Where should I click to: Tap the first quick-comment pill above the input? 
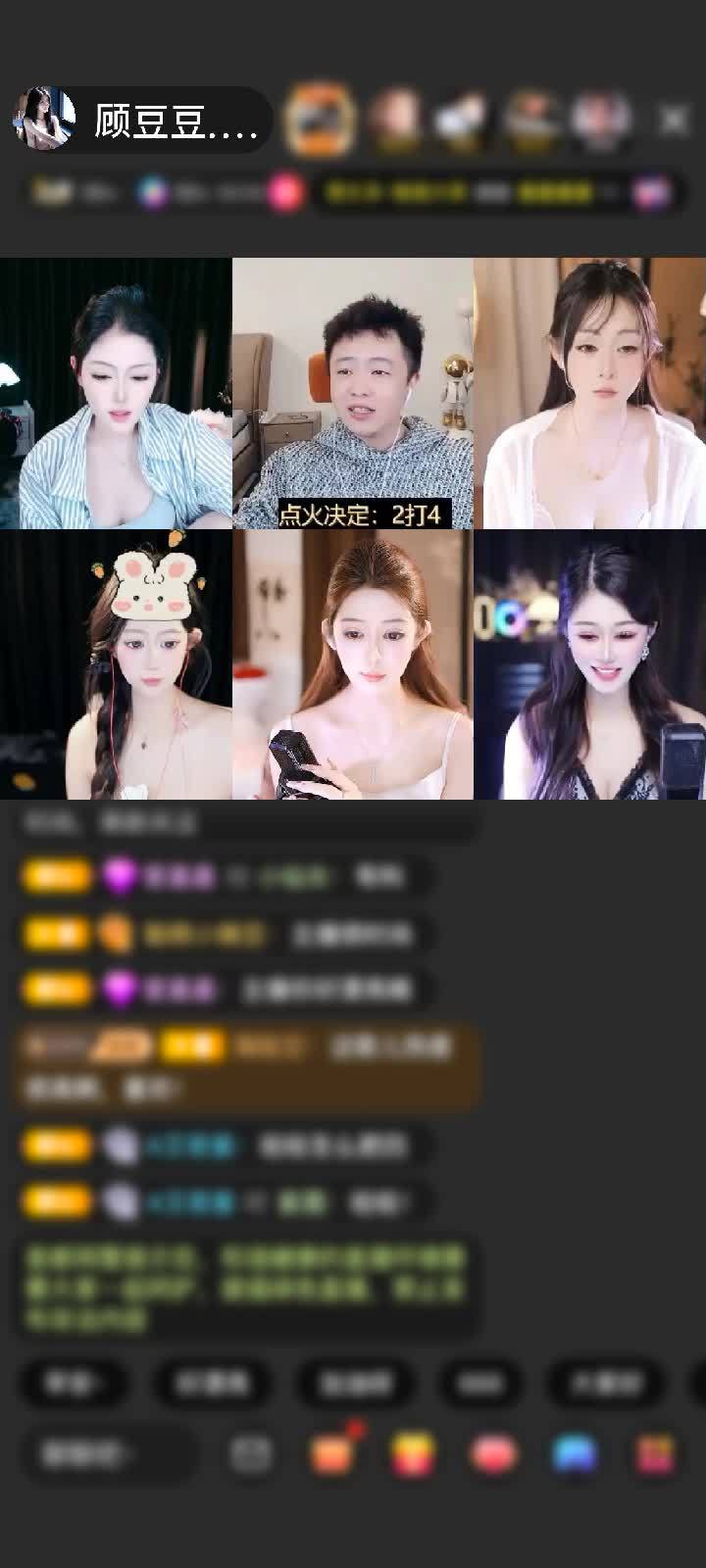point(74,1384)
